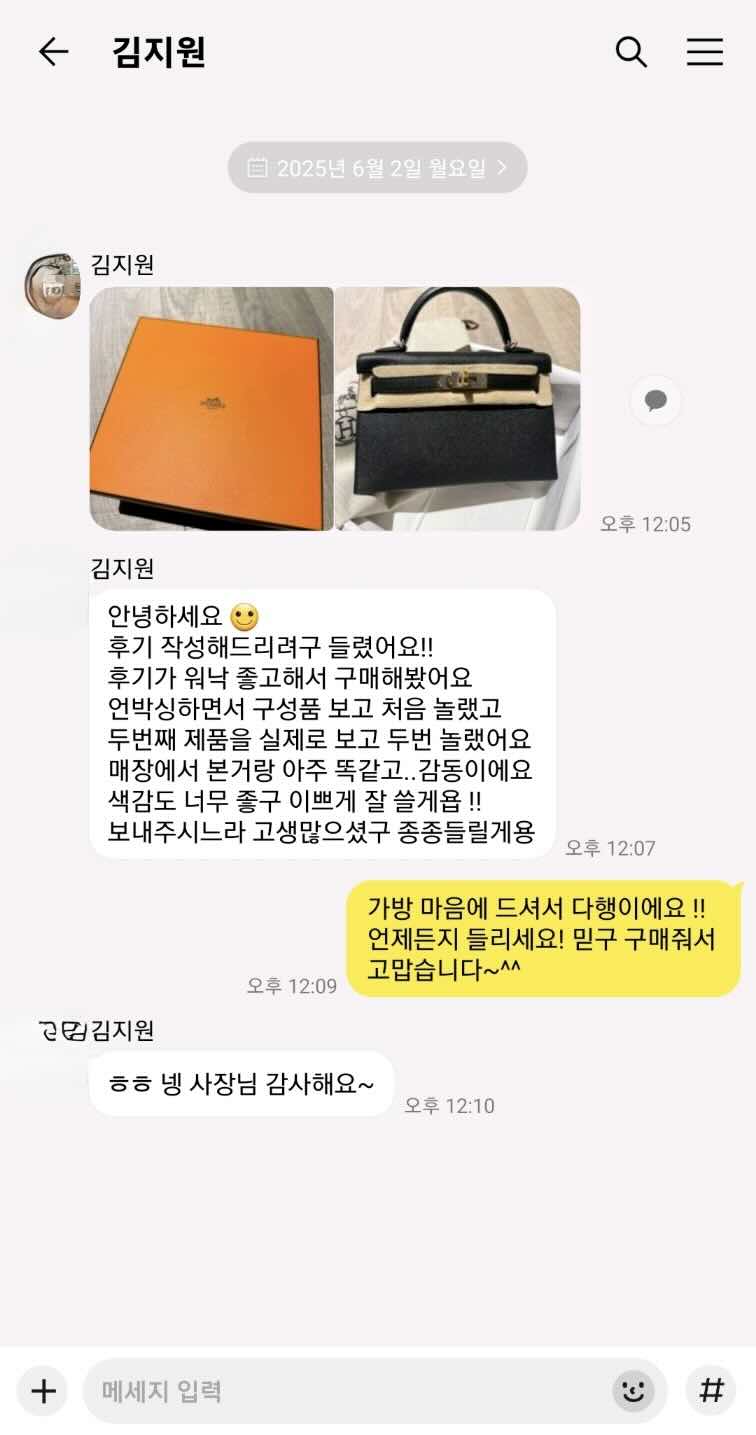Open the 2025년 6월 2일 date picker
The height and width of the screenshot is (1435, 756).
(377, 168)
